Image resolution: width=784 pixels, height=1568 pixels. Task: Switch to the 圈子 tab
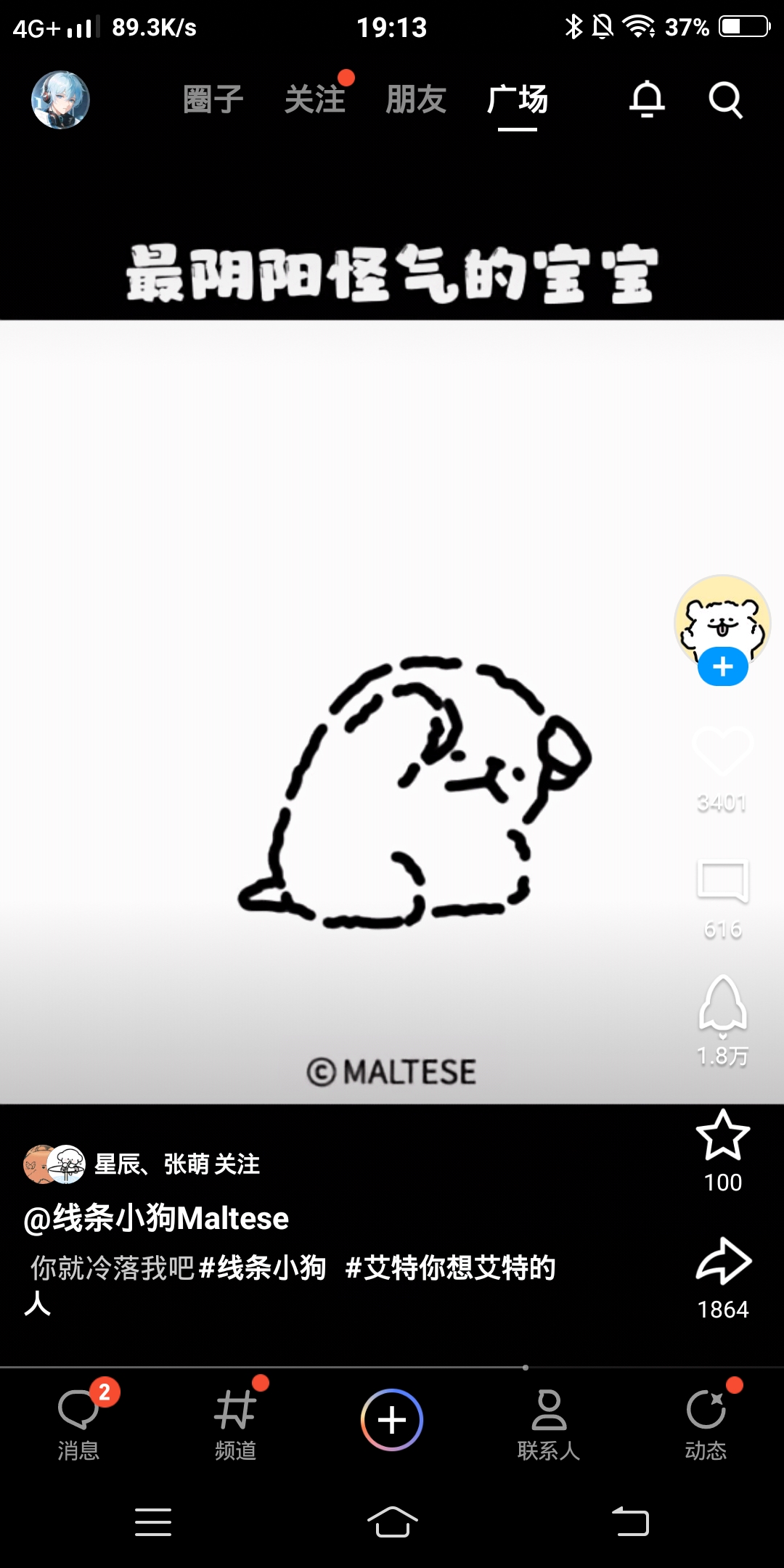pyautogui.click(x=213, y=100)
